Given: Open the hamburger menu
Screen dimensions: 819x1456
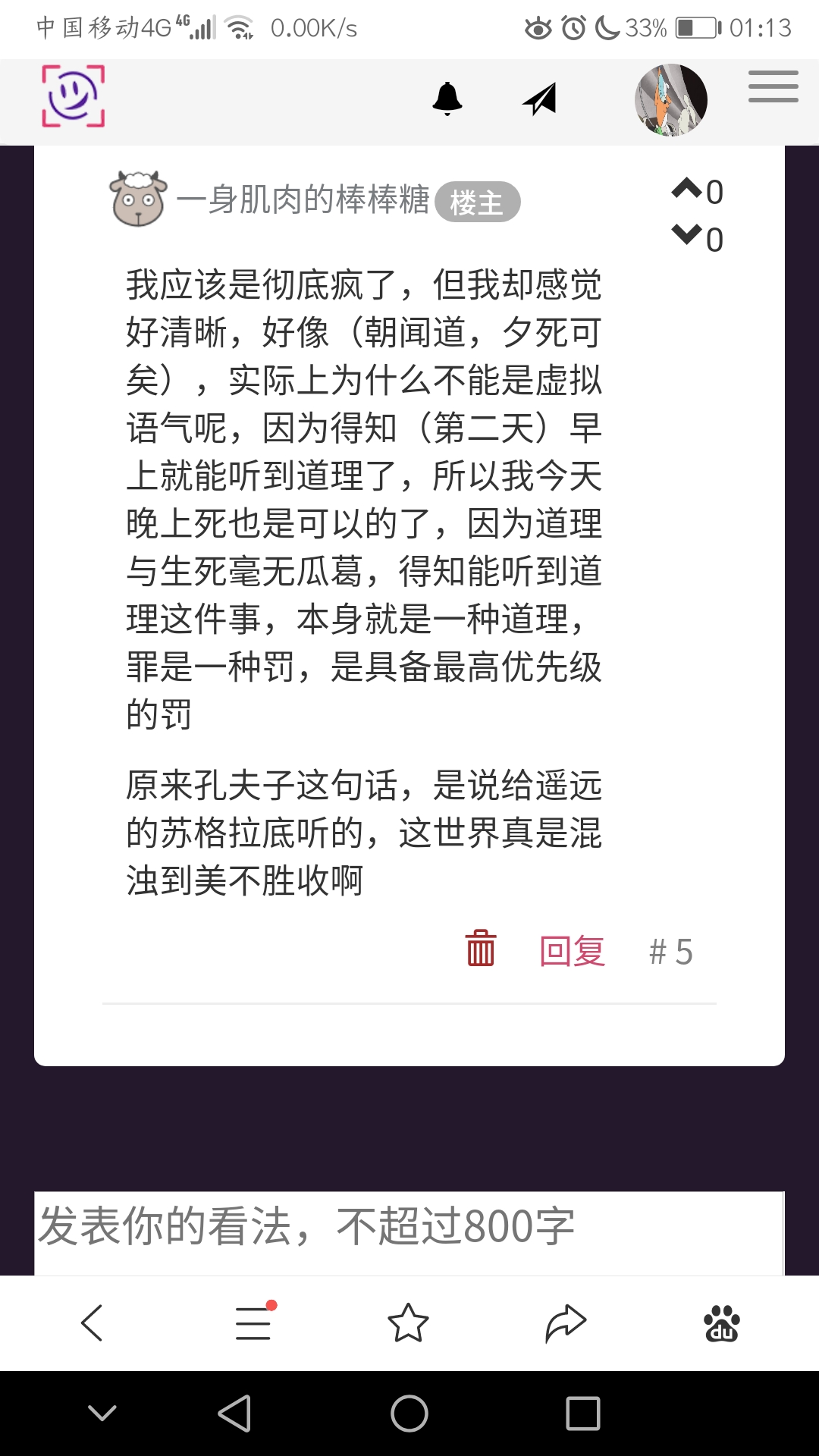Looking at the screenshot, I should point(773,86).
